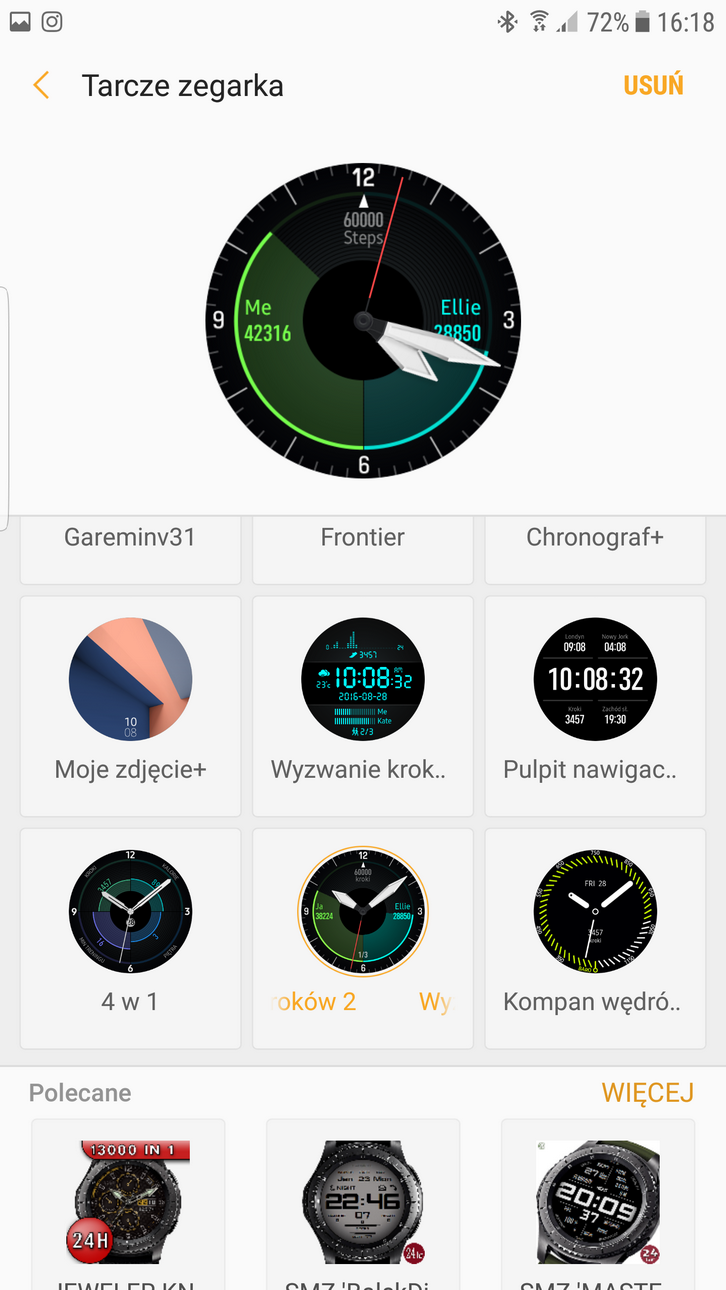Open the recommended 13000 IN 1 watch face
Image resolution: width=726 pixels, height=1290 pixels.
point(129,1202)
